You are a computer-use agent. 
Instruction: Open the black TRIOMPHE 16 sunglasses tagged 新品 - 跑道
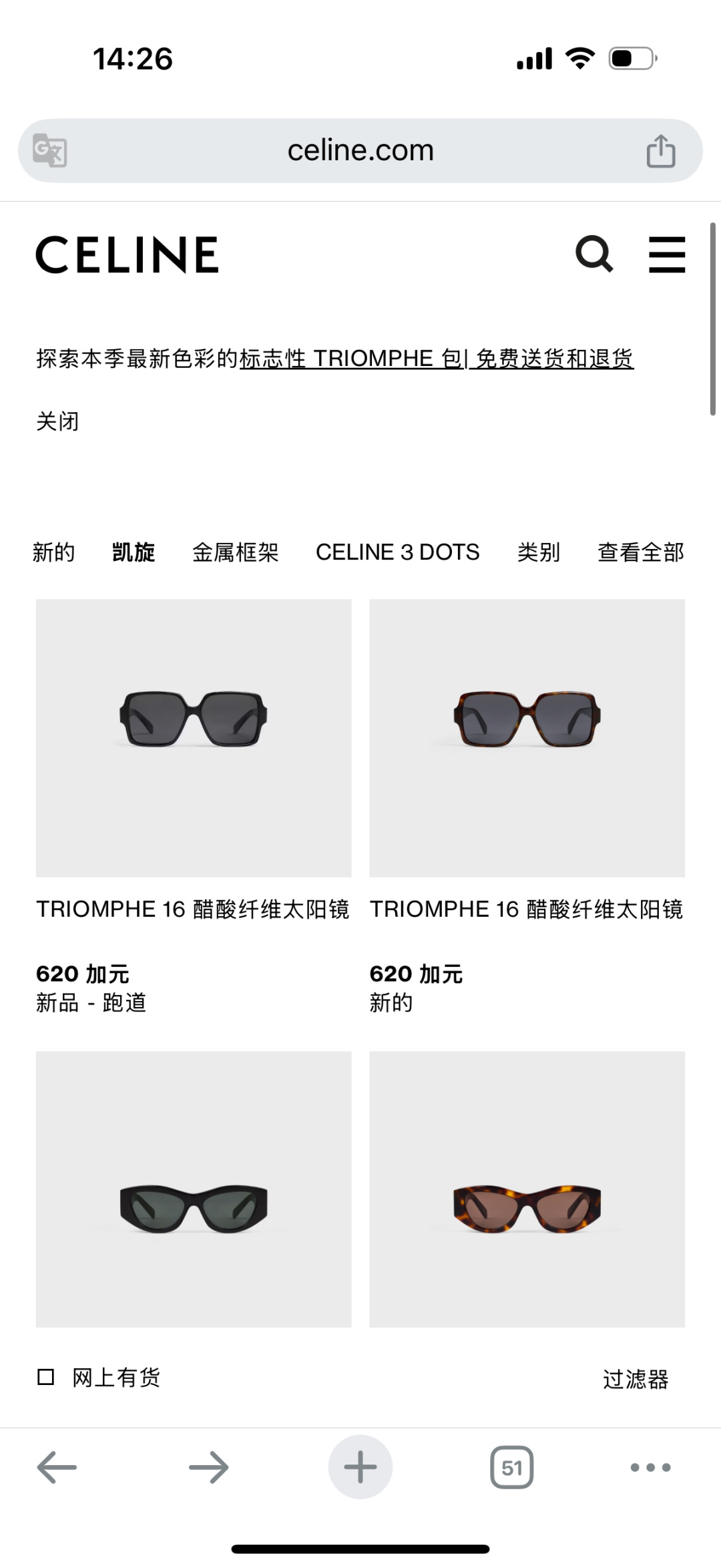click(x=194, y=738)
